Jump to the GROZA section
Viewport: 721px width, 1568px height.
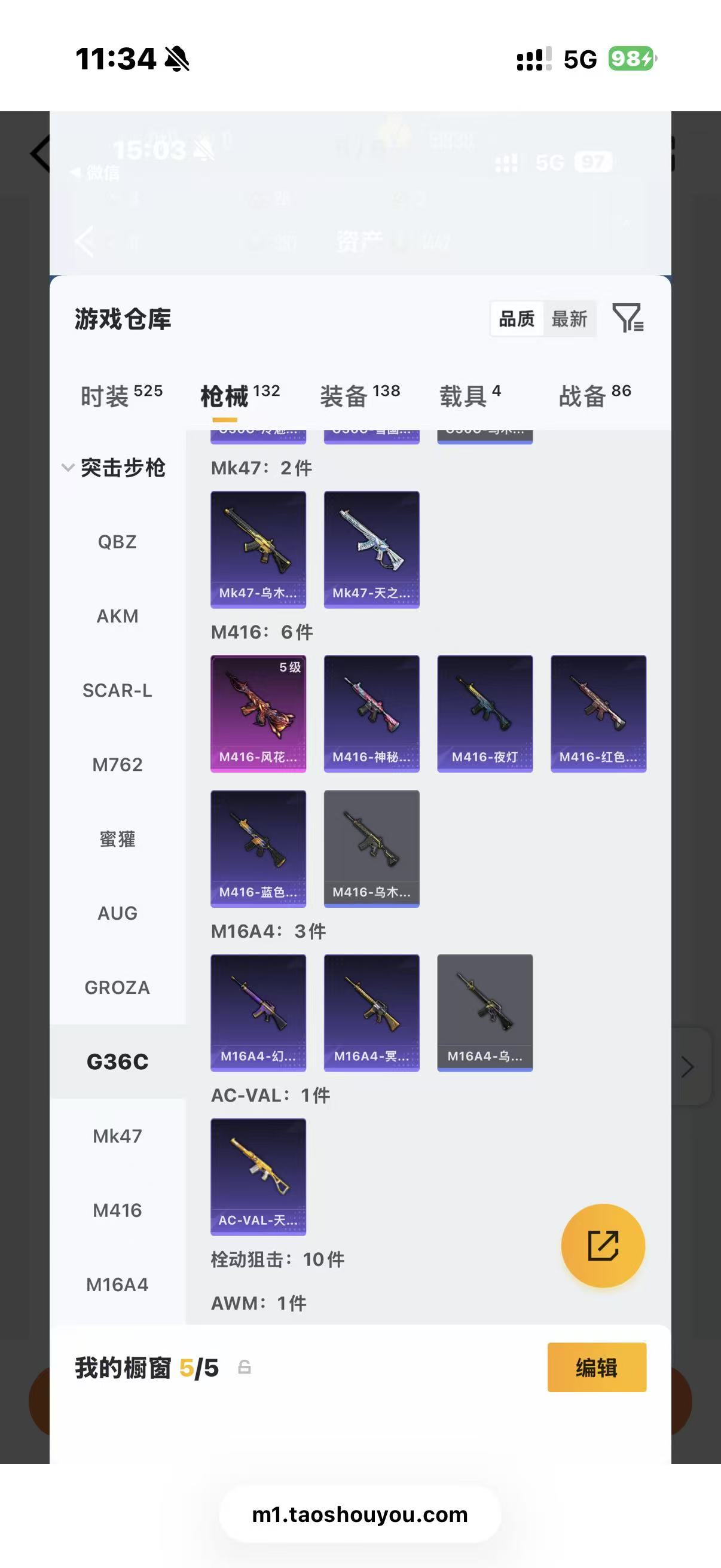(x=117, y=987)
